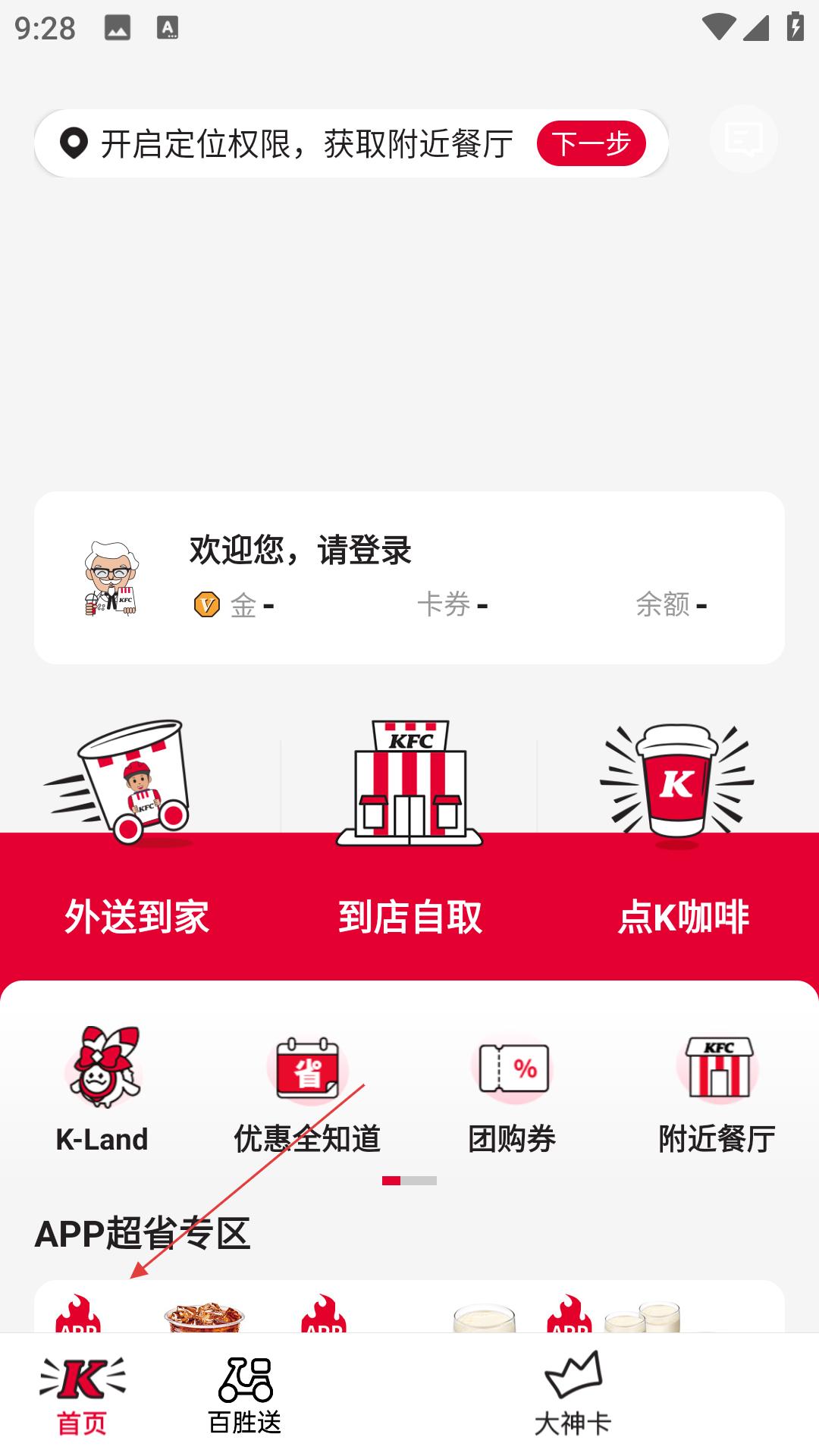819x1456 pixels.
Task: Open the K-Land shortcut
Action: (102, 1090)
